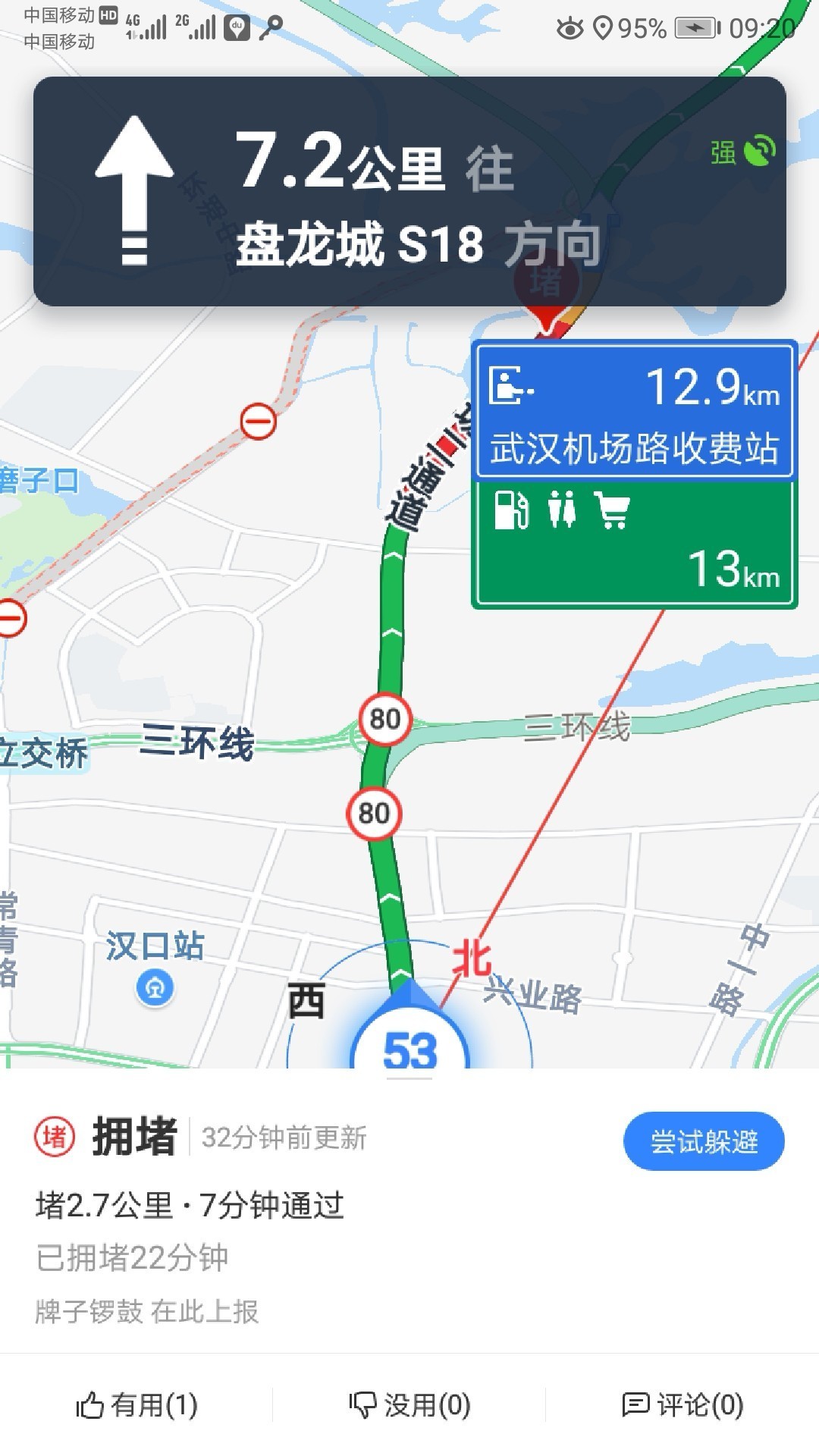Open 评论 comments

pyautogui.click(x=682, y=1405)
